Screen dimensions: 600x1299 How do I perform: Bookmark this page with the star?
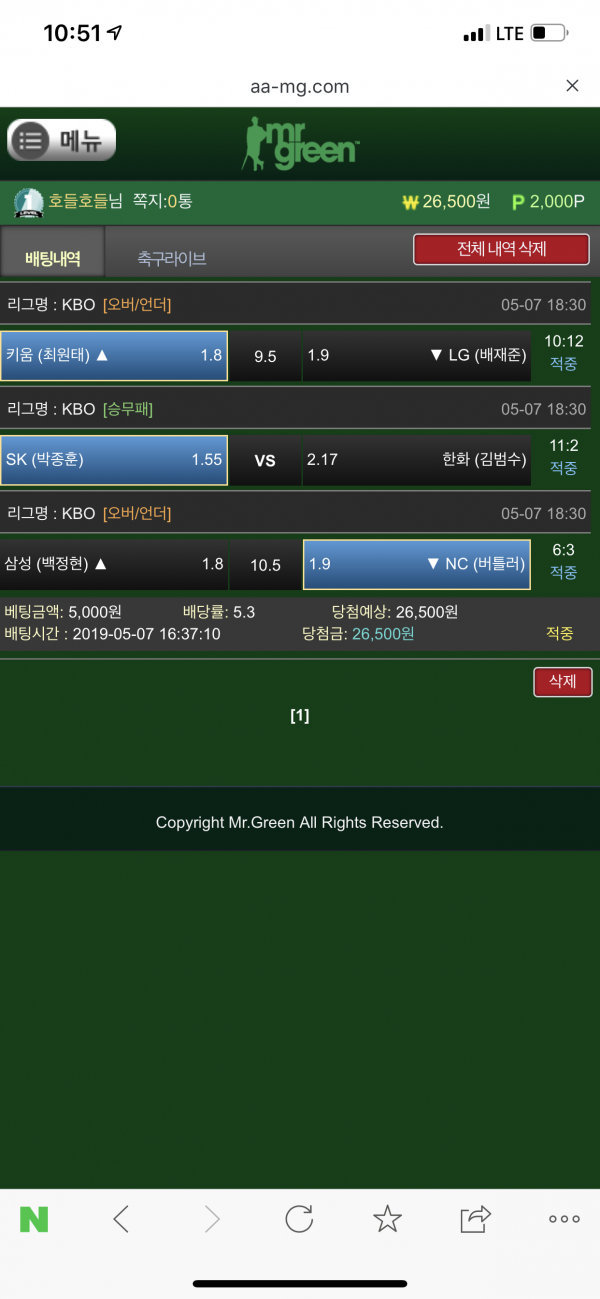(x=387, y=1218)
